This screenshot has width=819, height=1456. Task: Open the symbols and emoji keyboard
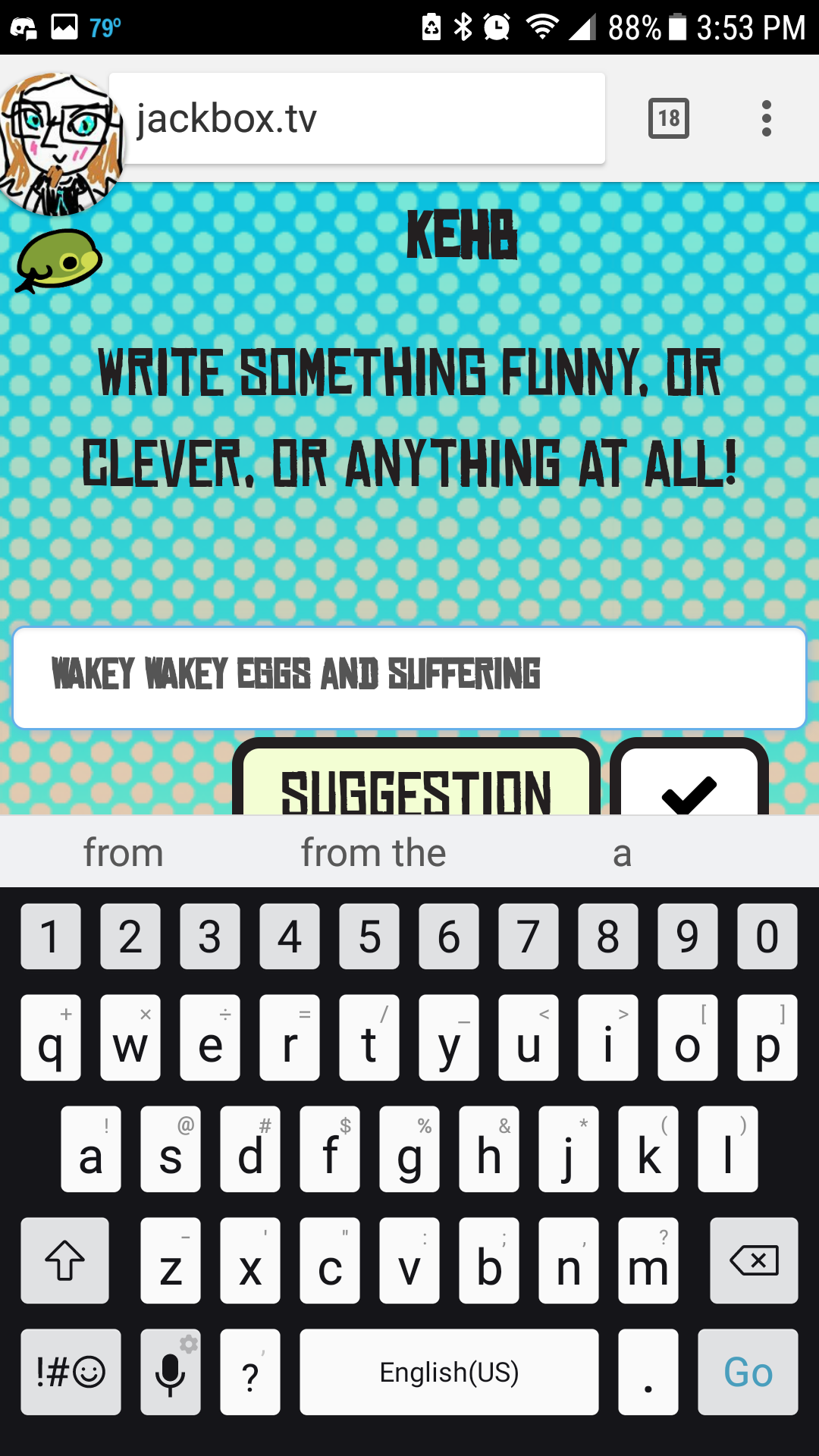(71, 1372)
